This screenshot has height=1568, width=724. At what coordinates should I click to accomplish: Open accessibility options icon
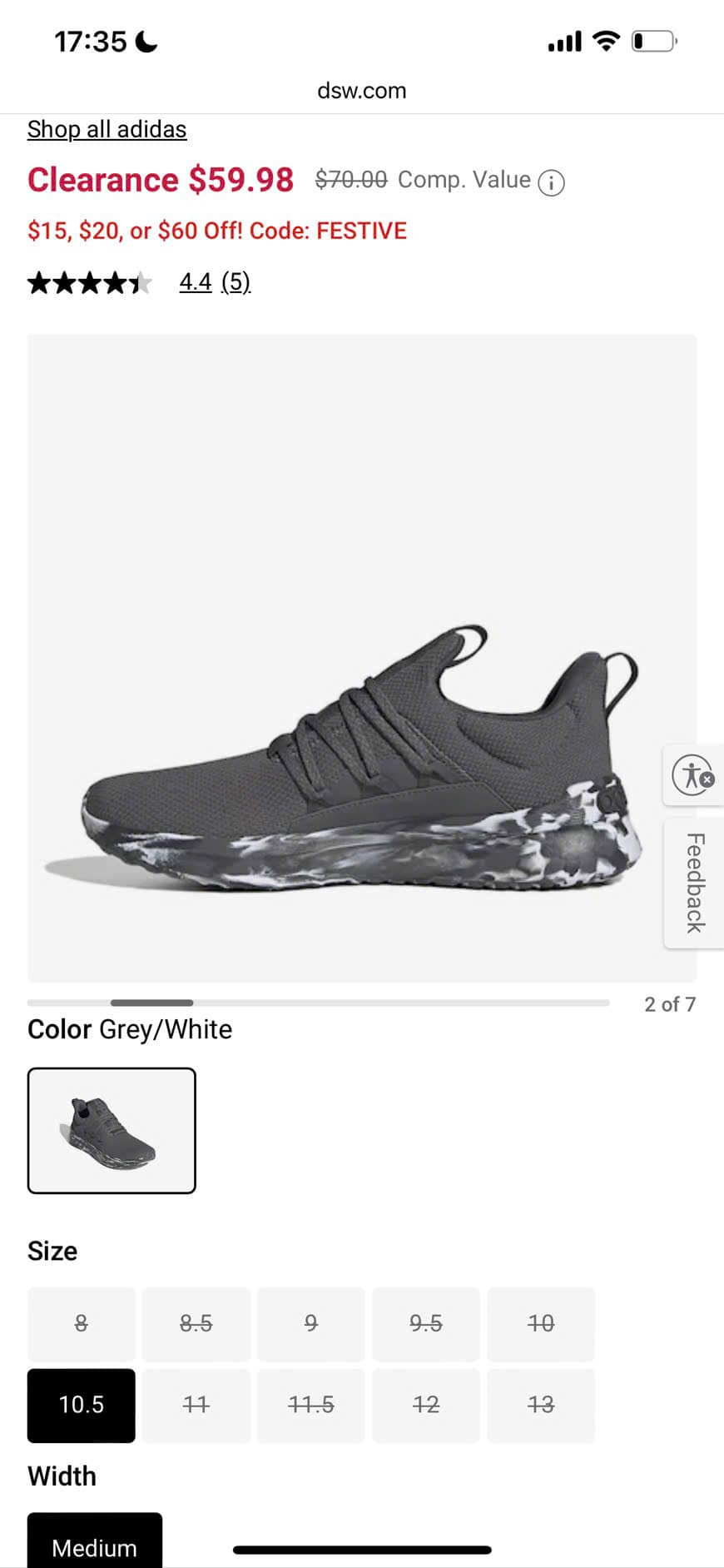[692, 775]
